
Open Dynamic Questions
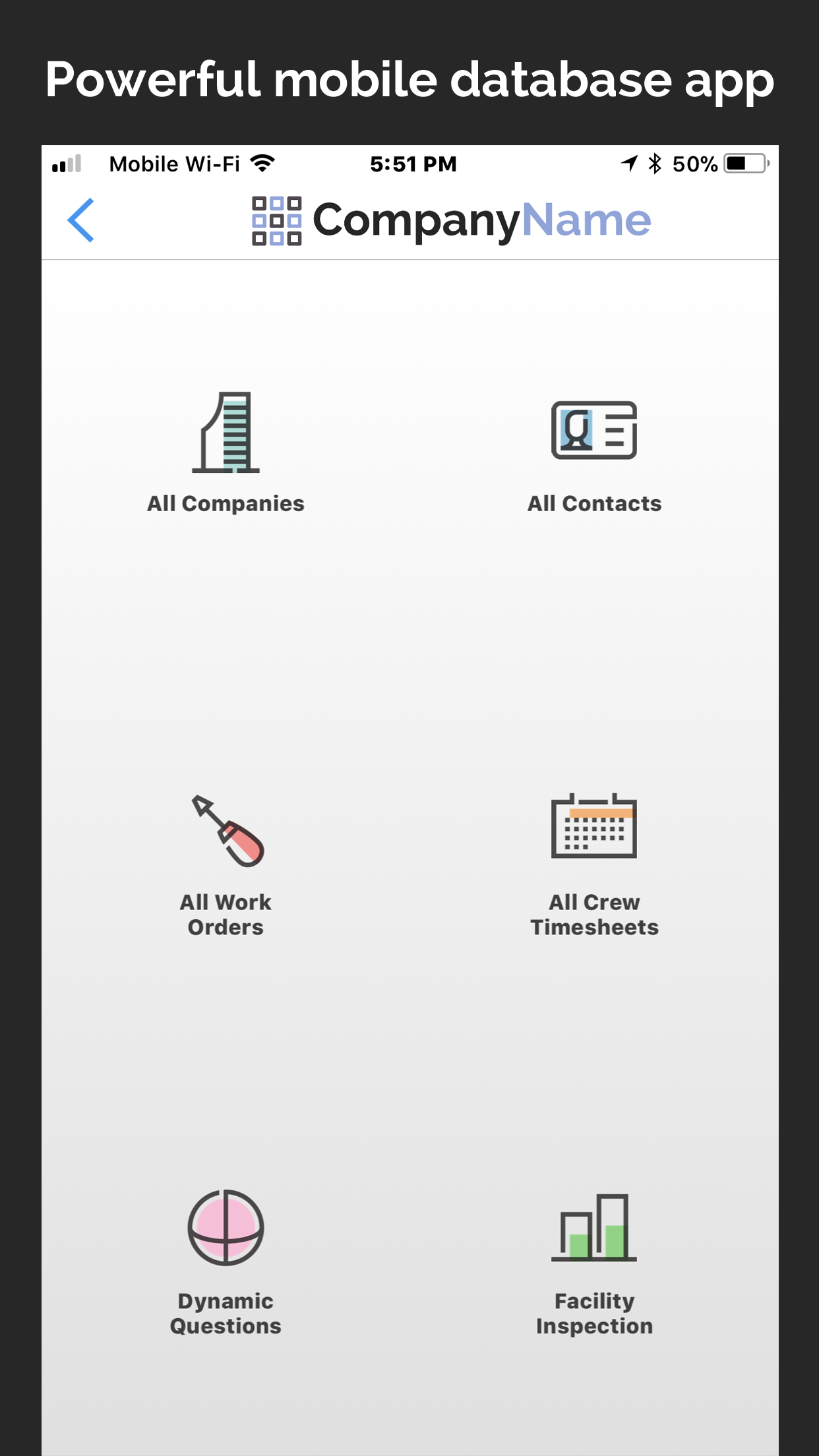(x=226, y=1263)
